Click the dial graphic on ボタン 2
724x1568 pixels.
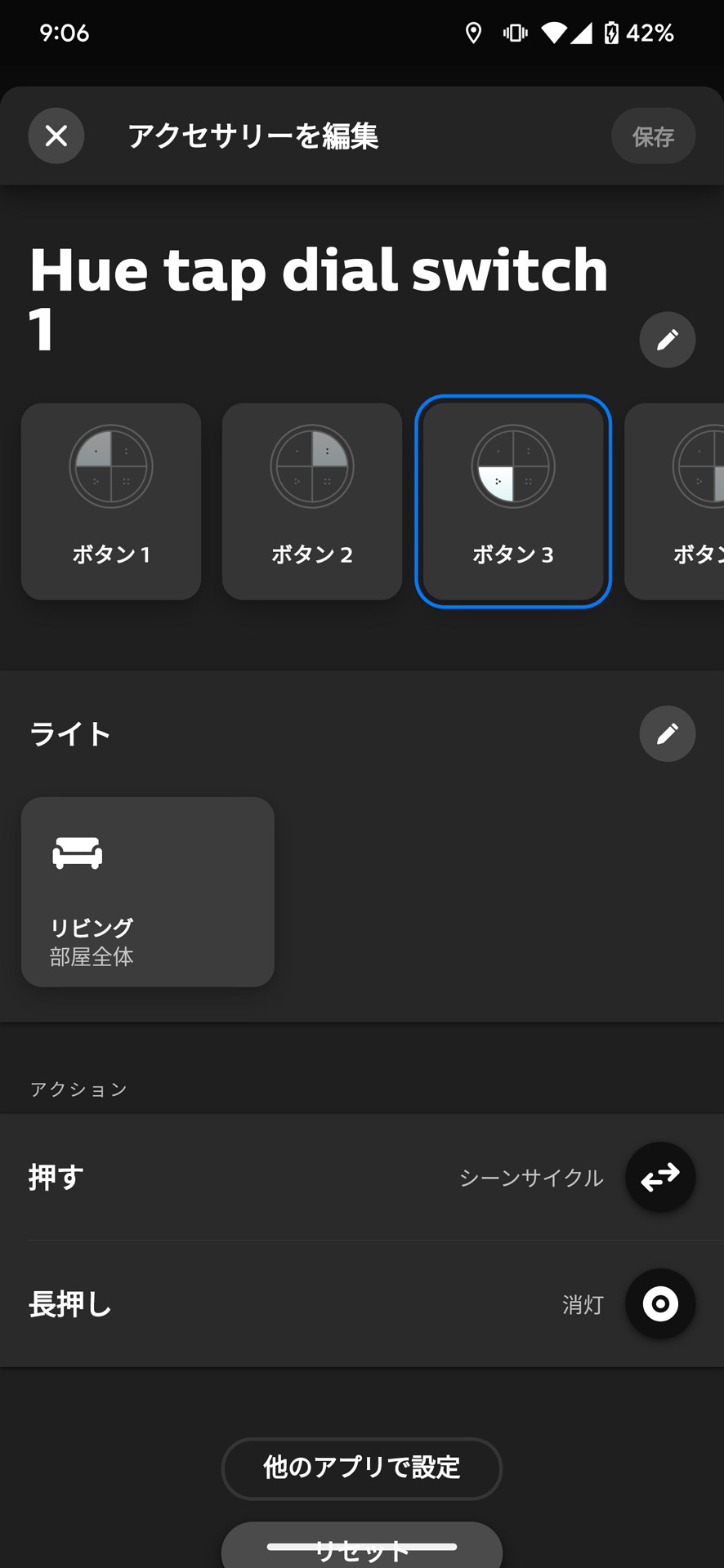click(x=311, y=465)
